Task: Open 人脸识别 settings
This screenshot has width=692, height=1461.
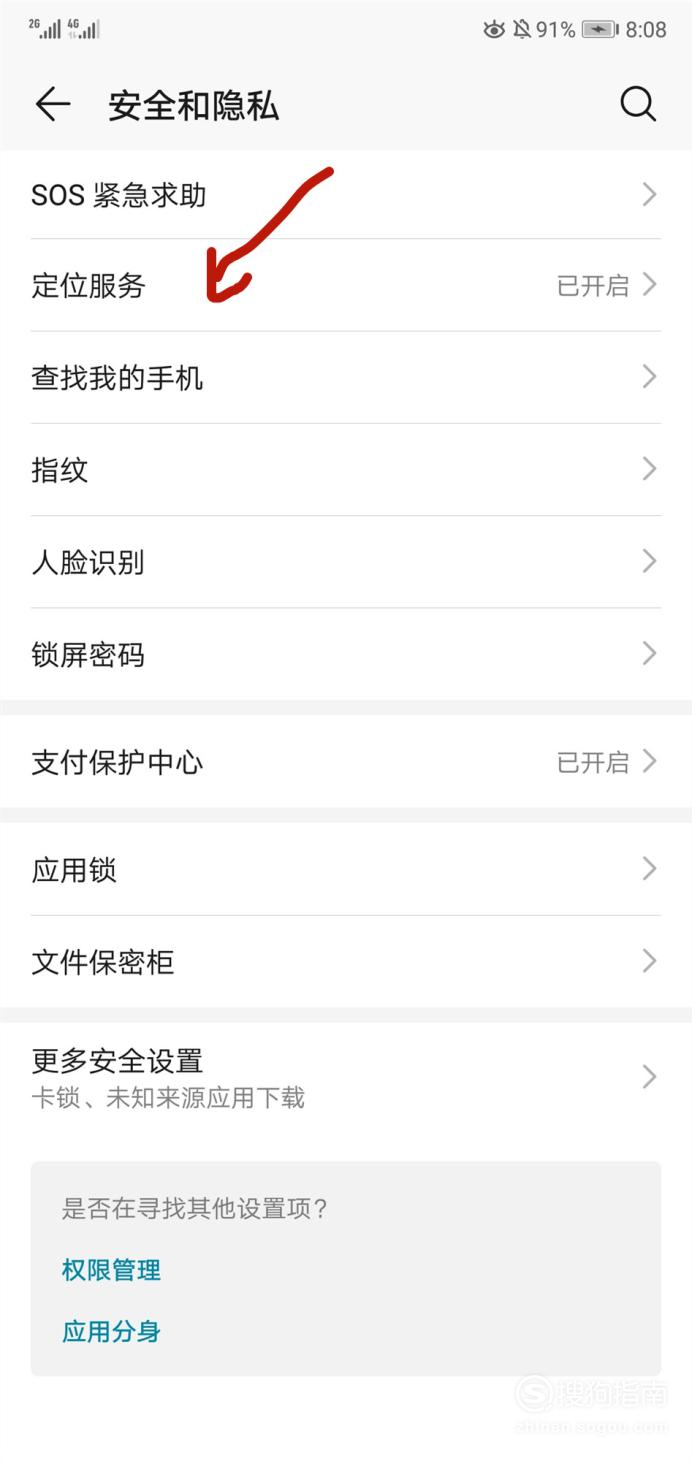Action: pos(346,561)
